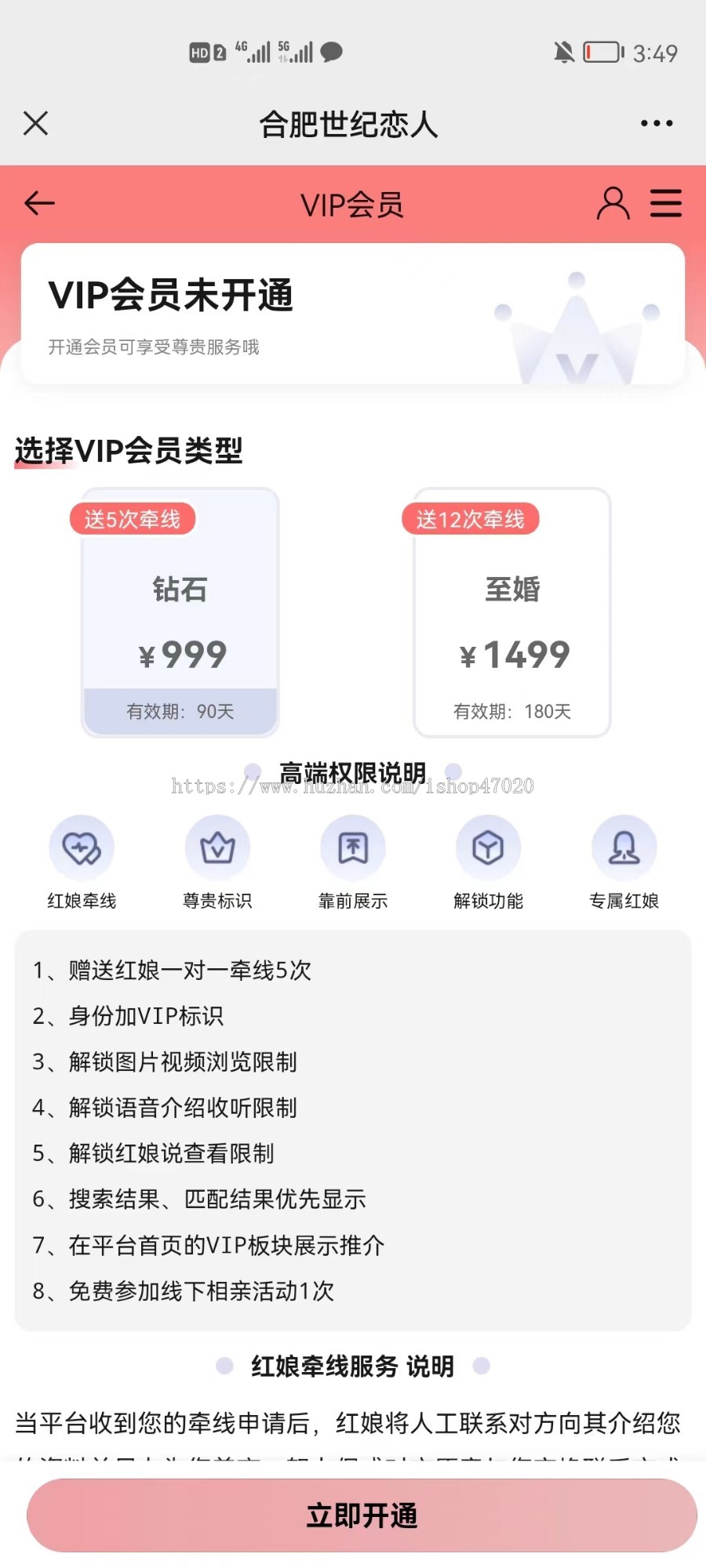
Task: Select the 钻石 ¥999 membership plan
Action: 180,619
